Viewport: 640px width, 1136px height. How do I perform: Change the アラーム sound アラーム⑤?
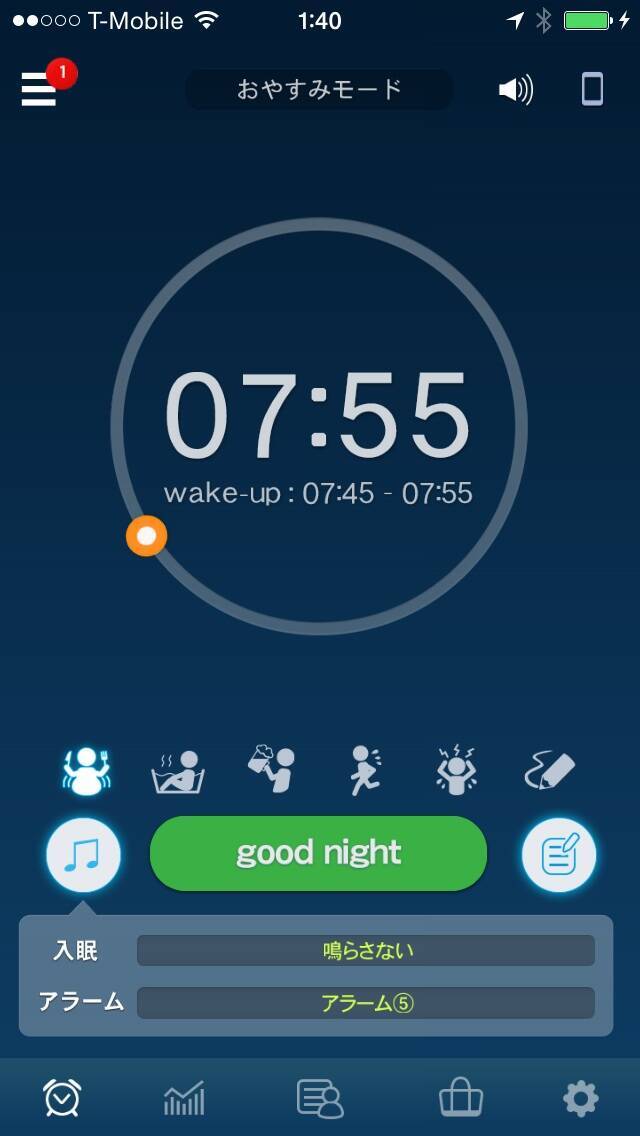(x=366, y=1002)
